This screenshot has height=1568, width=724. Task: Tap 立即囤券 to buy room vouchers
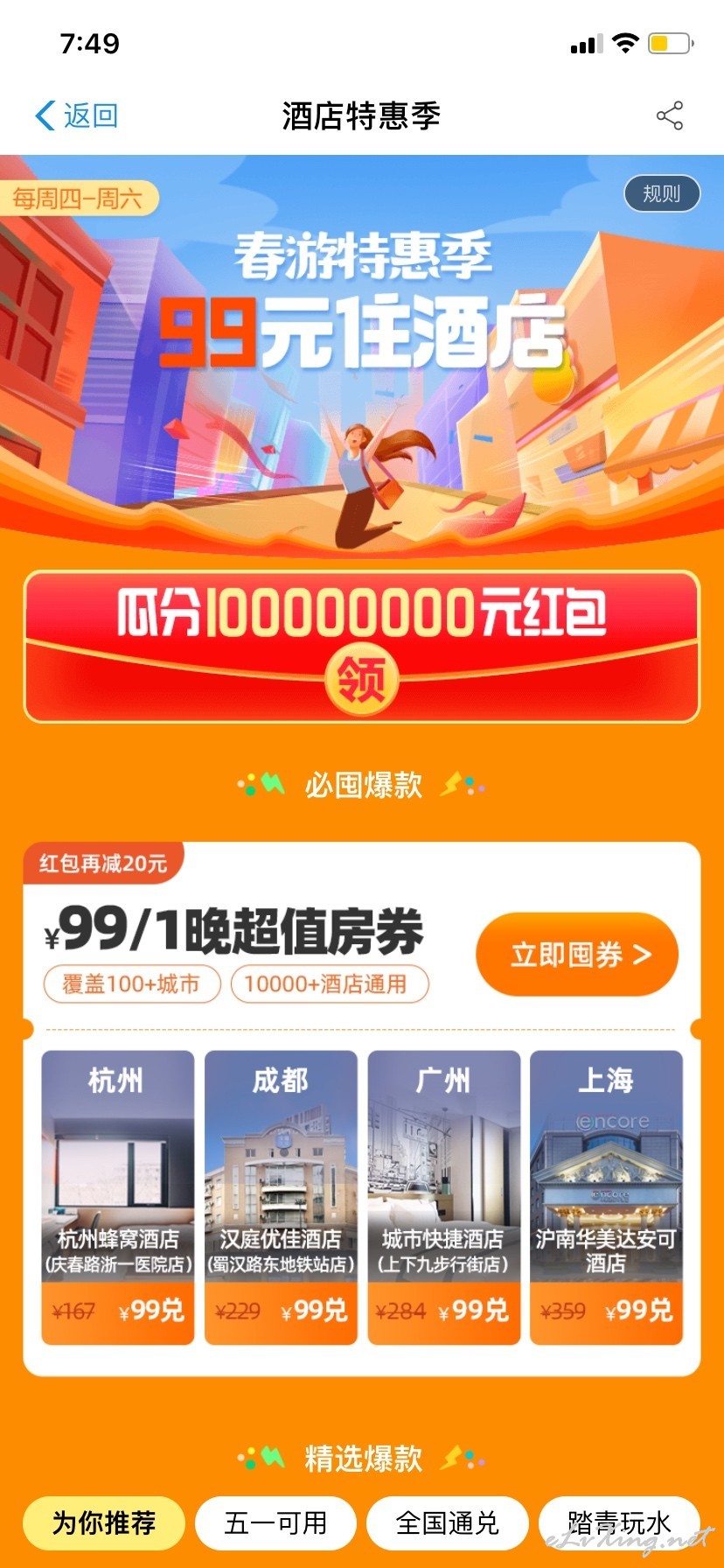[x=577, y=954]
